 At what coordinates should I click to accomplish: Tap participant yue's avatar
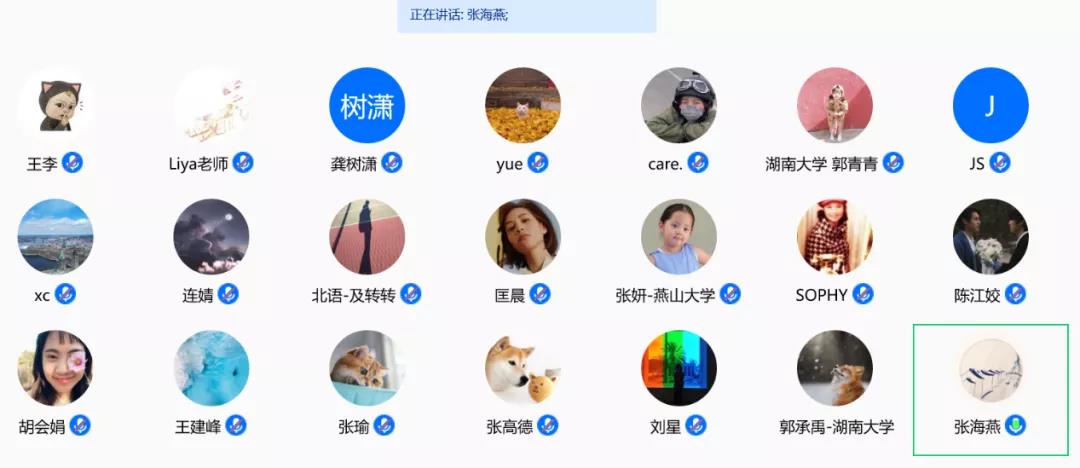point(523,106)
